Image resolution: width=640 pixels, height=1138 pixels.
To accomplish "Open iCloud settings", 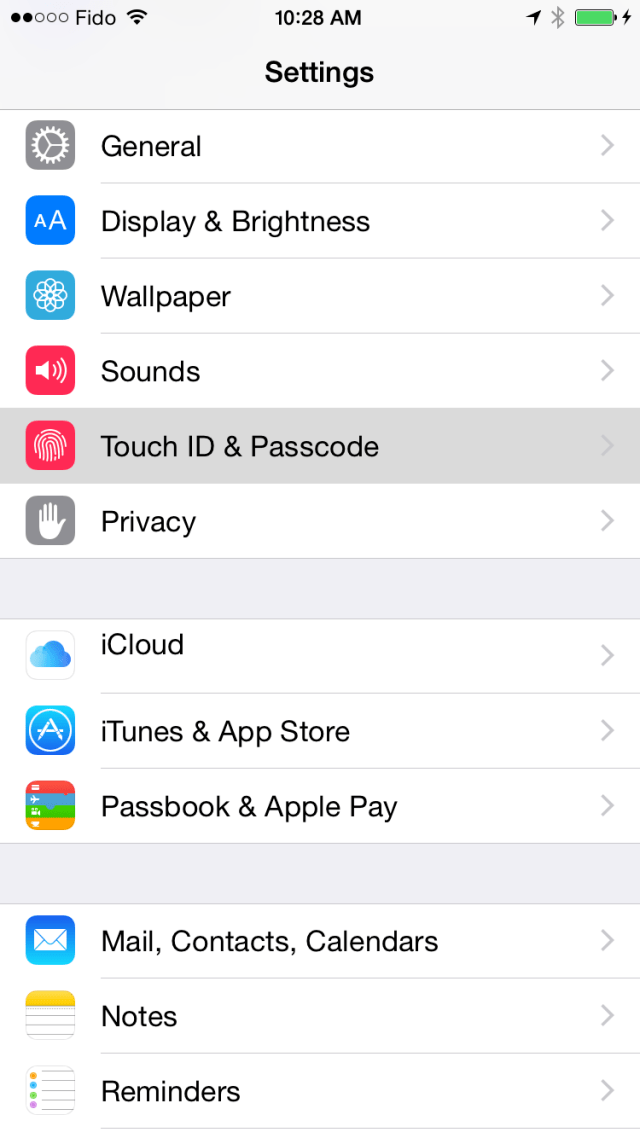I will [x=320, y=655].
